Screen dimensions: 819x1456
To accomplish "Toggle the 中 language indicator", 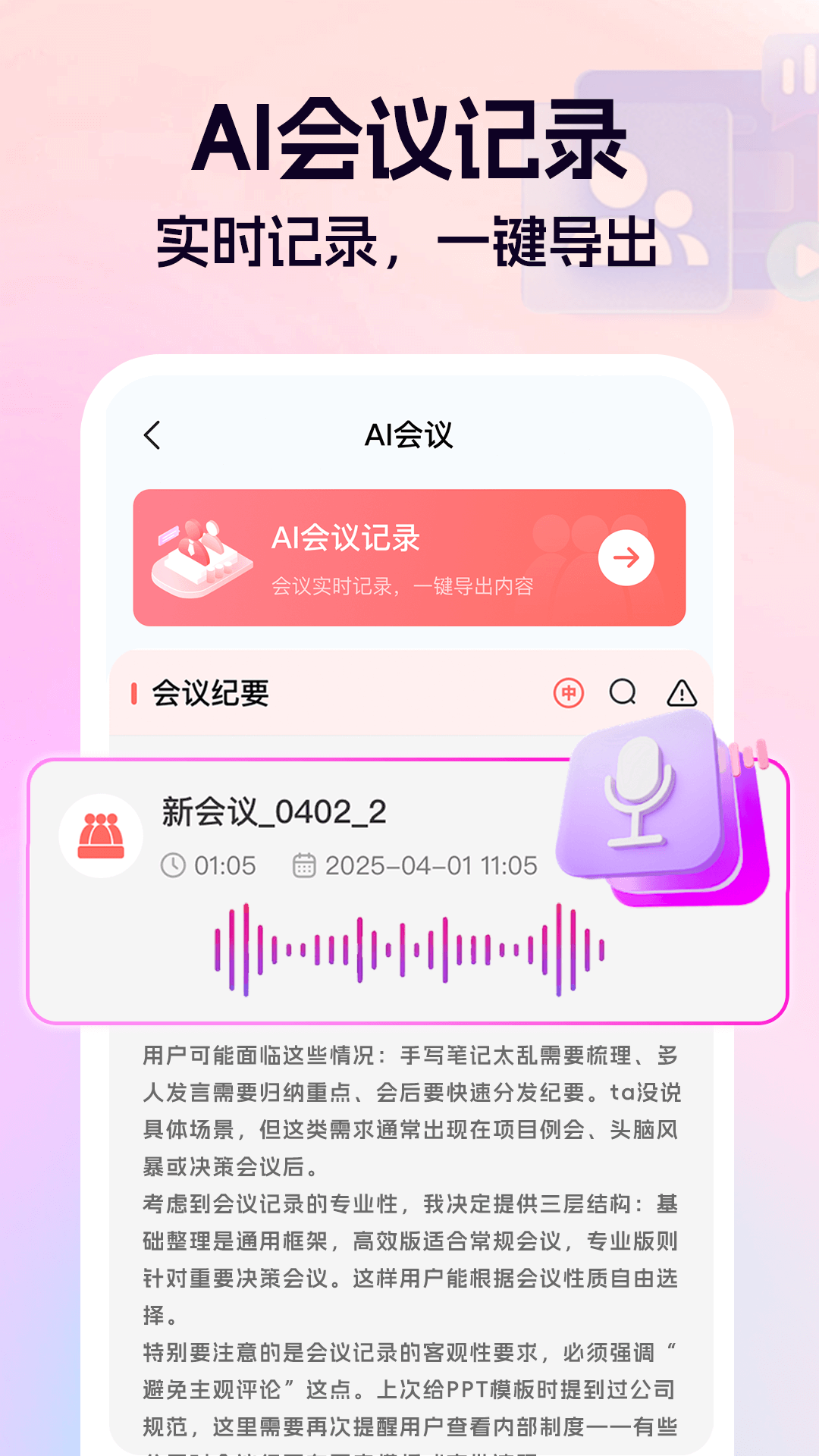I will 570,691.
